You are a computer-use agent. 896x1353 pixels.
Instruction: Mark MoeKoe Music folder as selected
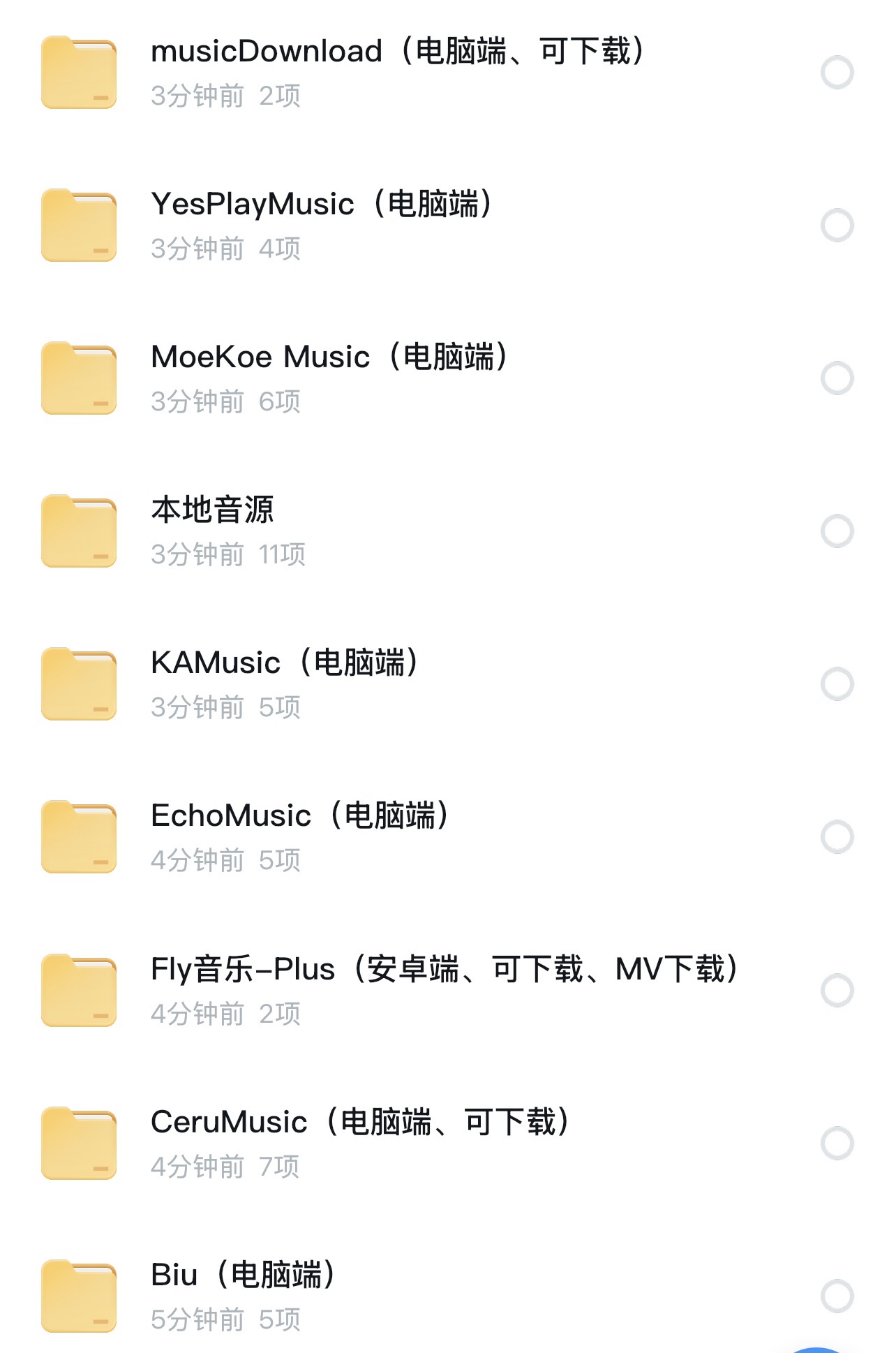click(x=837, y=378)
